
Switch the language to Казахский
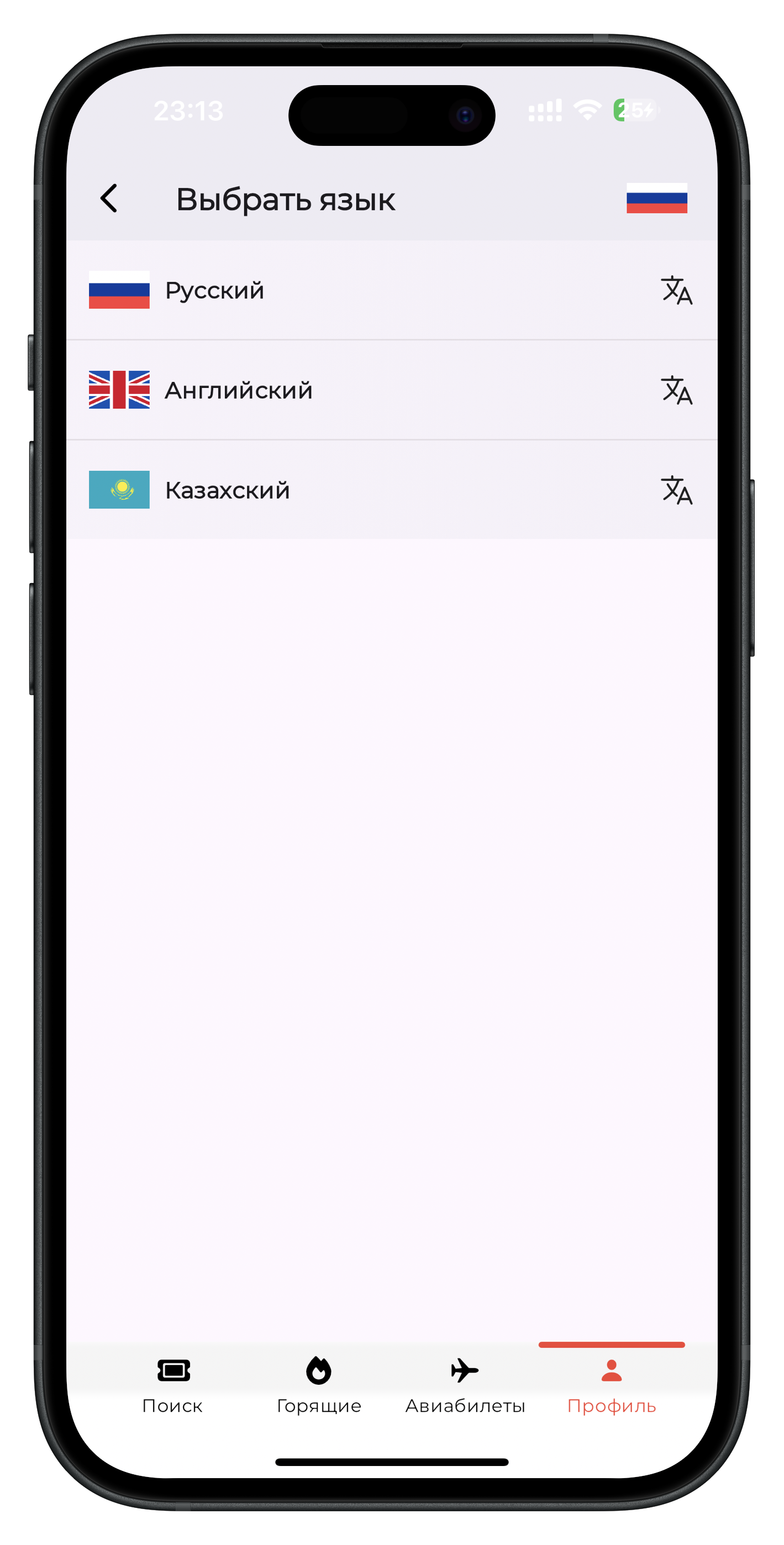pyautogui.click(x=392, y=490)
